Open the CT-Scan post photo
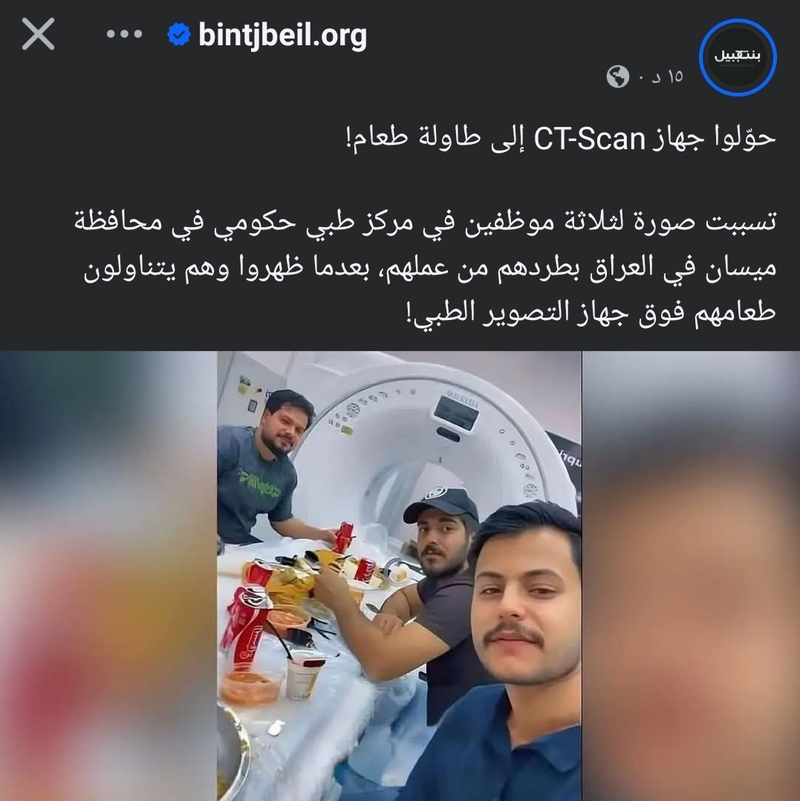The image size is (800, 801). (400, 575)
